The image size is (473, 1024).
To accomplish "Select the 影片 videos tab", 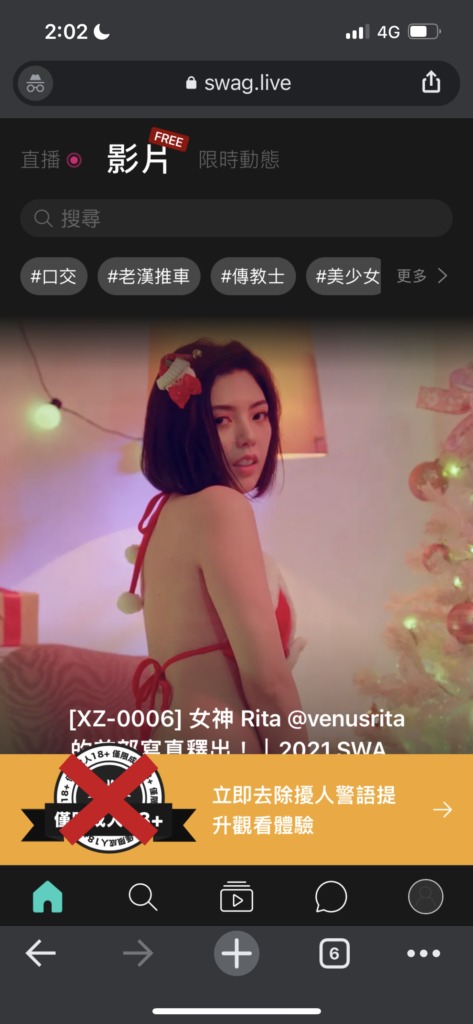I will tap(139, 159).
